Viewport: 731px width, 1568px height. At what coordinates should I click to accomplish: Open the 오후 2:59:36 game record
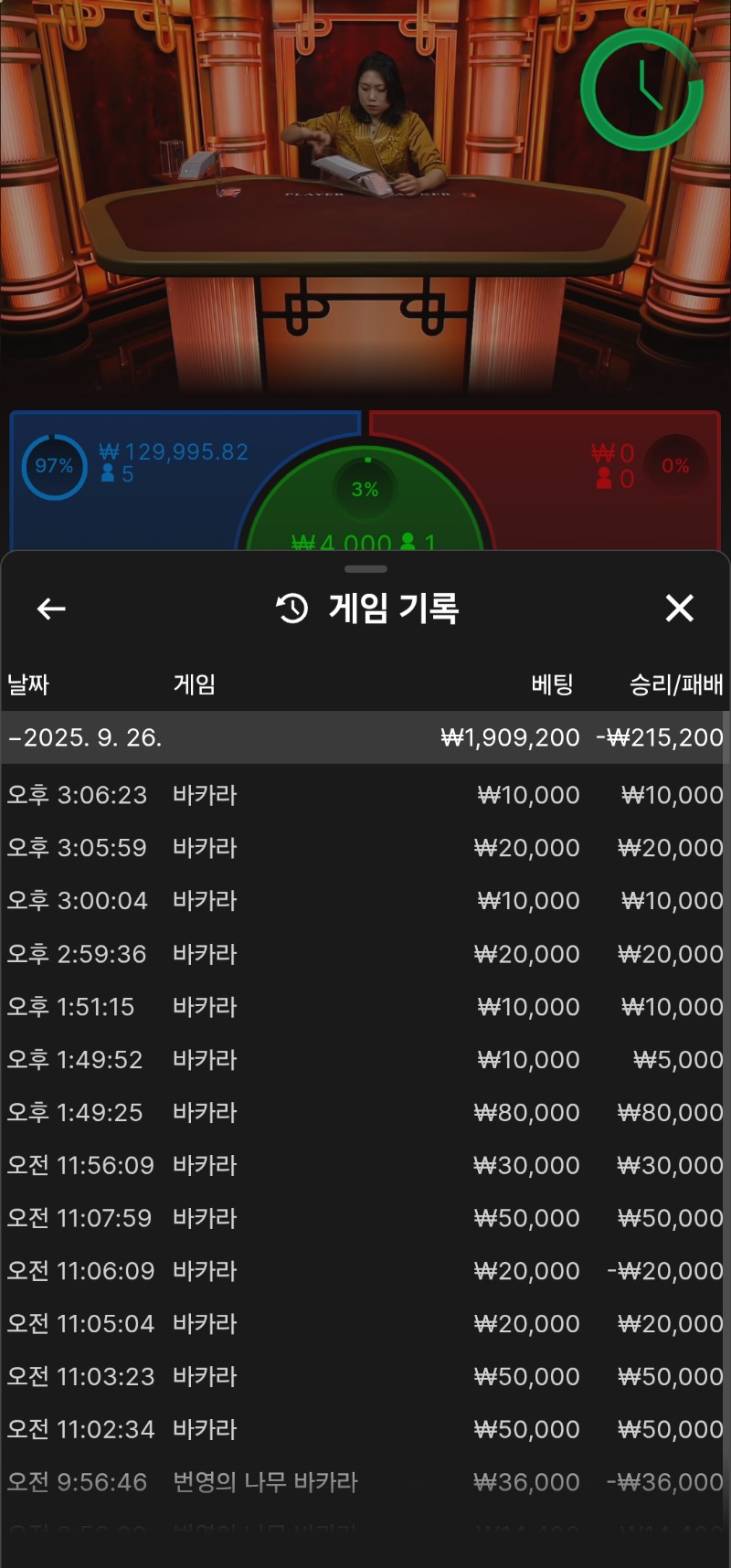(x=365, y=954)
